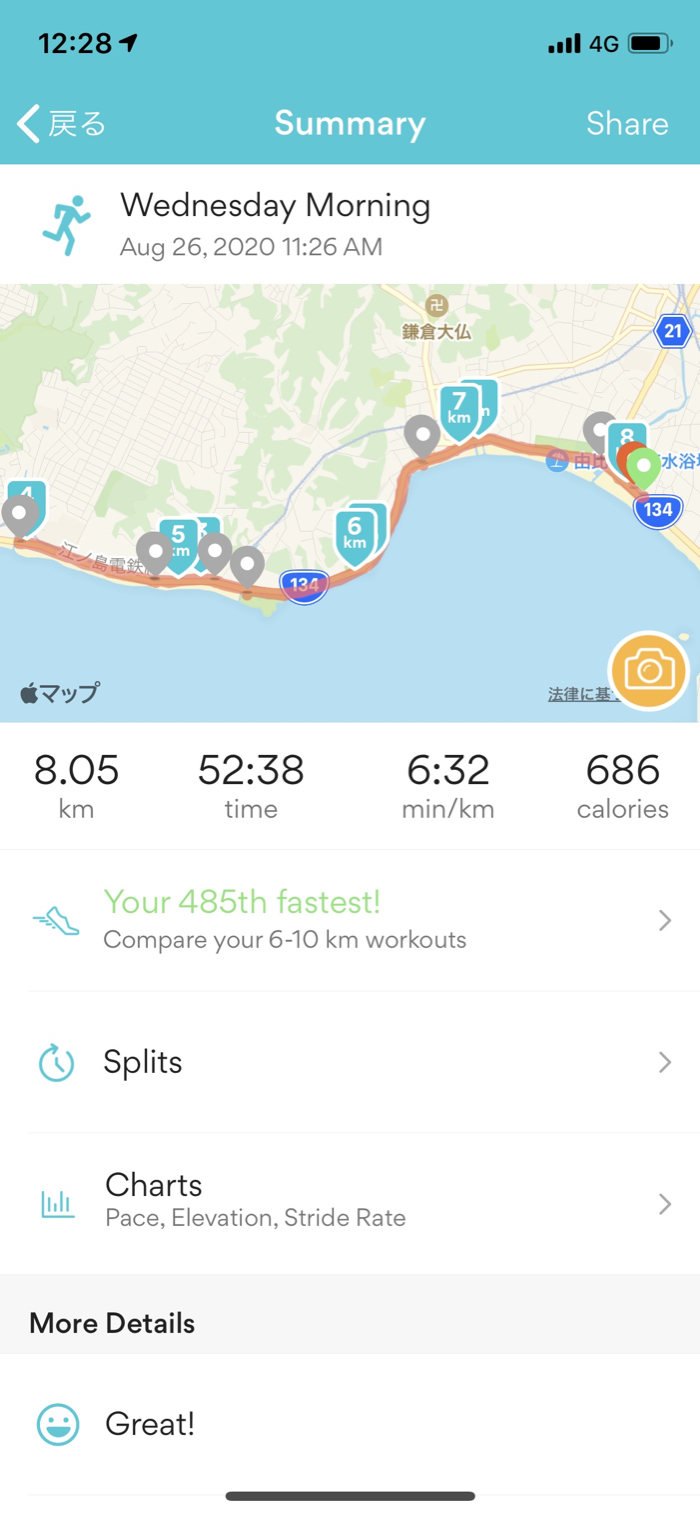
Task: Tap the Wednesday Morning workout title
Action: pyautogui.click(x=275, y=206)
